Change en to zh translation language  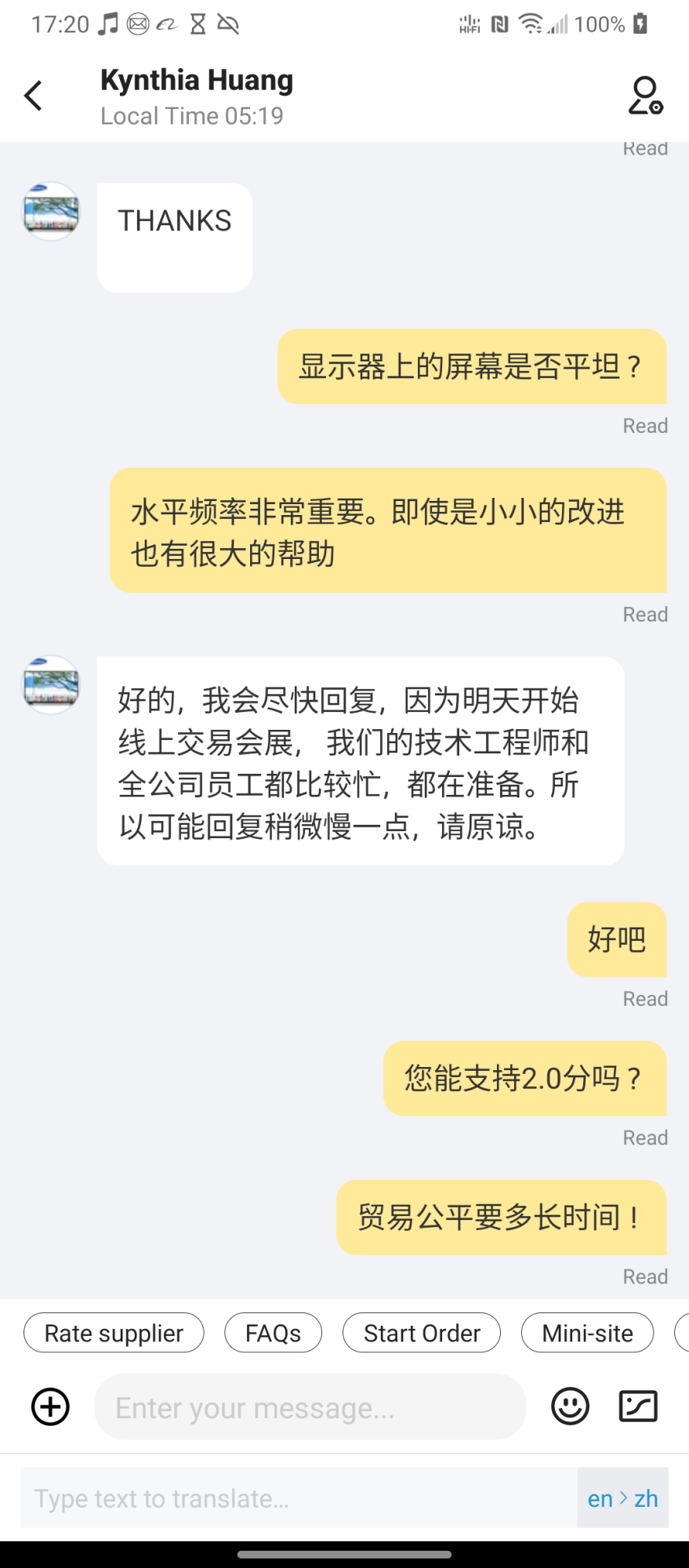622,1498
